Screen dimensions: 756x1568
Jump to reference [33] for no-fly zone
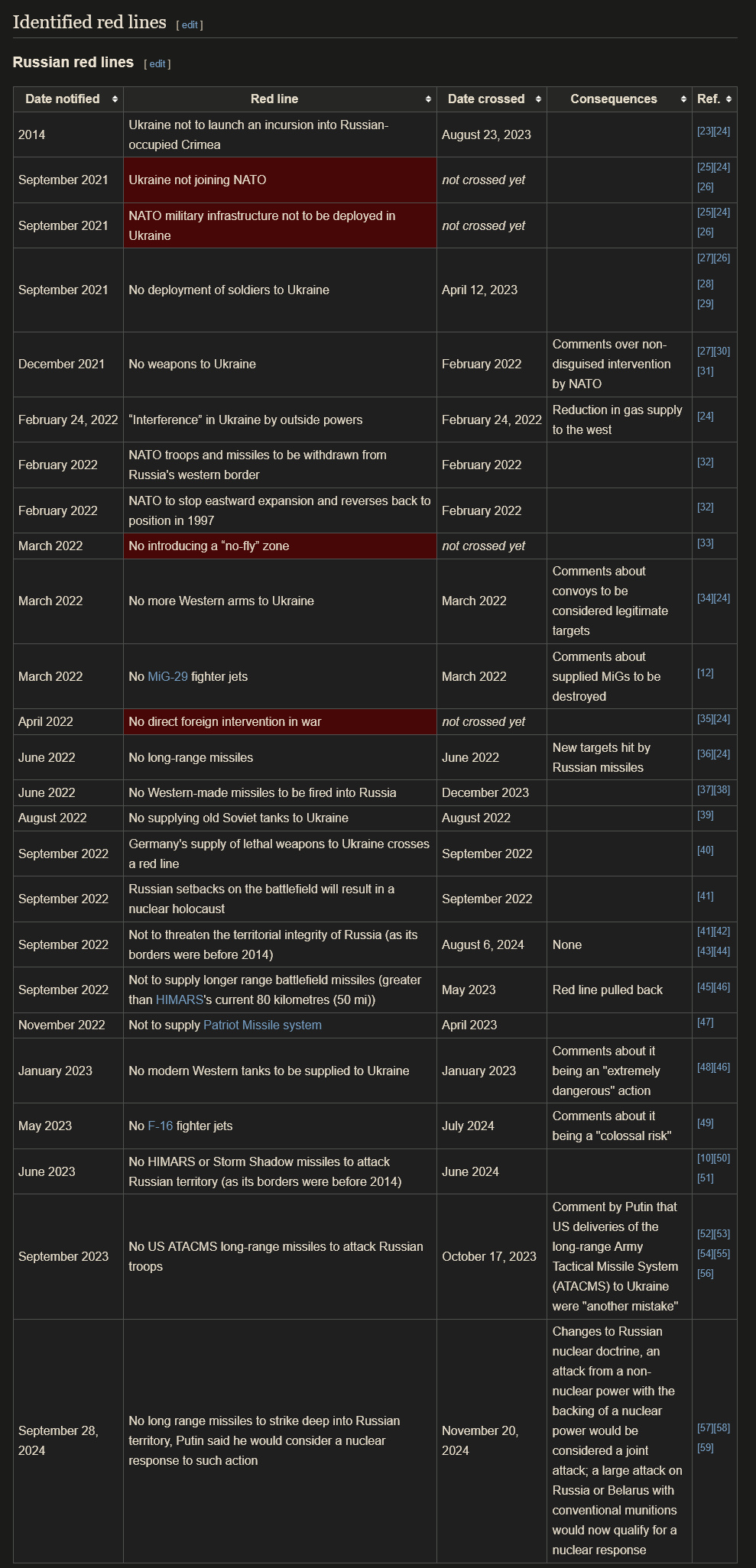click(x=705, y=543)
